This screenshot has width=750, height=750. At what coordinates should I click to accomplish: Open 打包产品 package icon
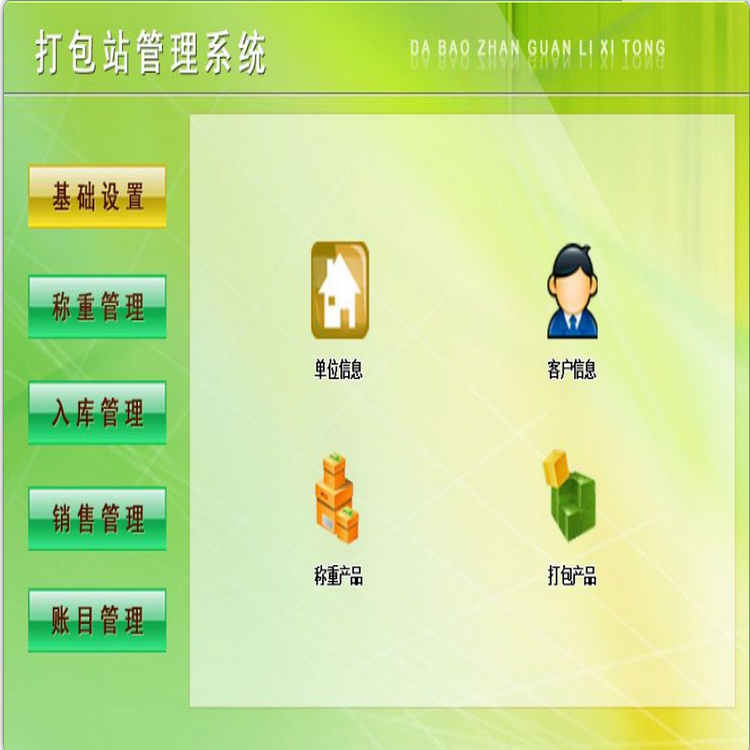coord(571,497)
